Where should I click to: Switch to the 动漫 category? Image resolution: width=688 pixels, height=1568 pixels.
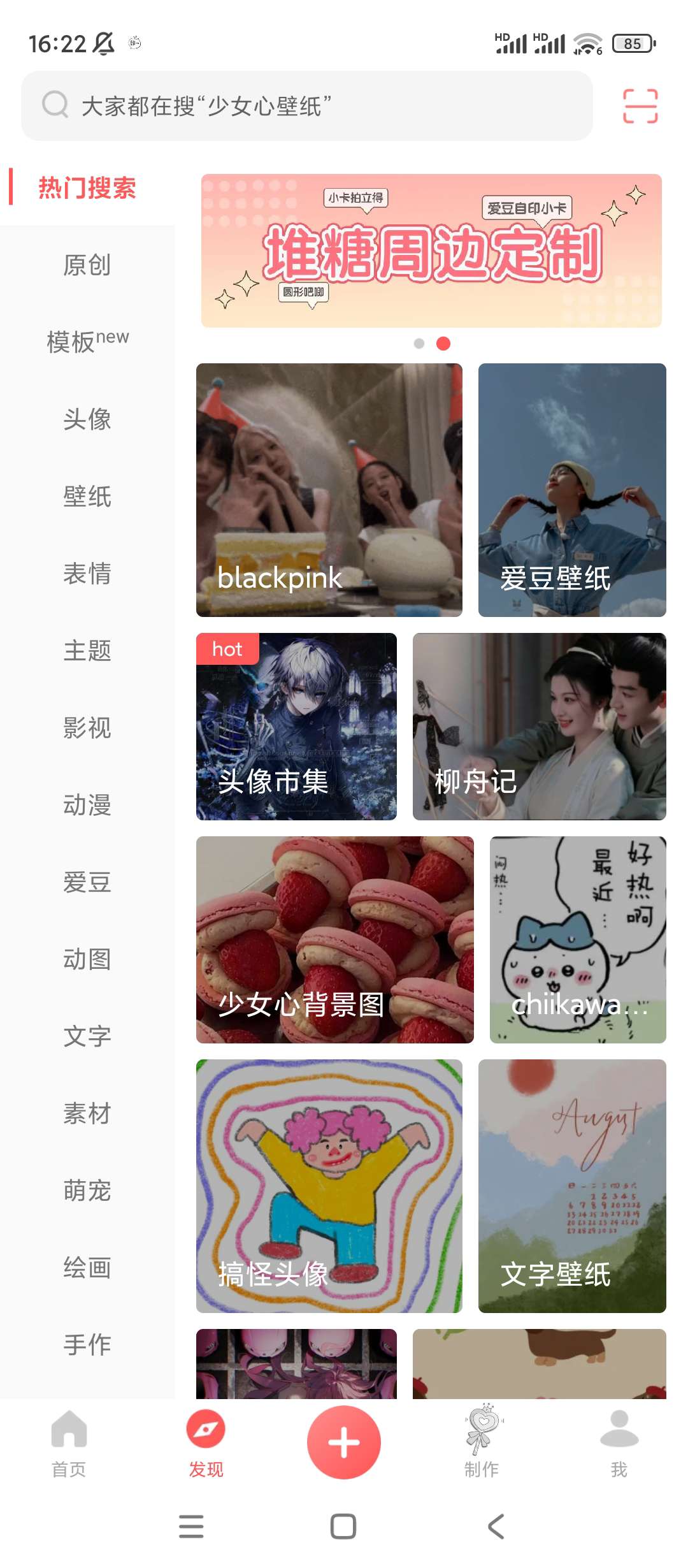(x=87, y=805)
